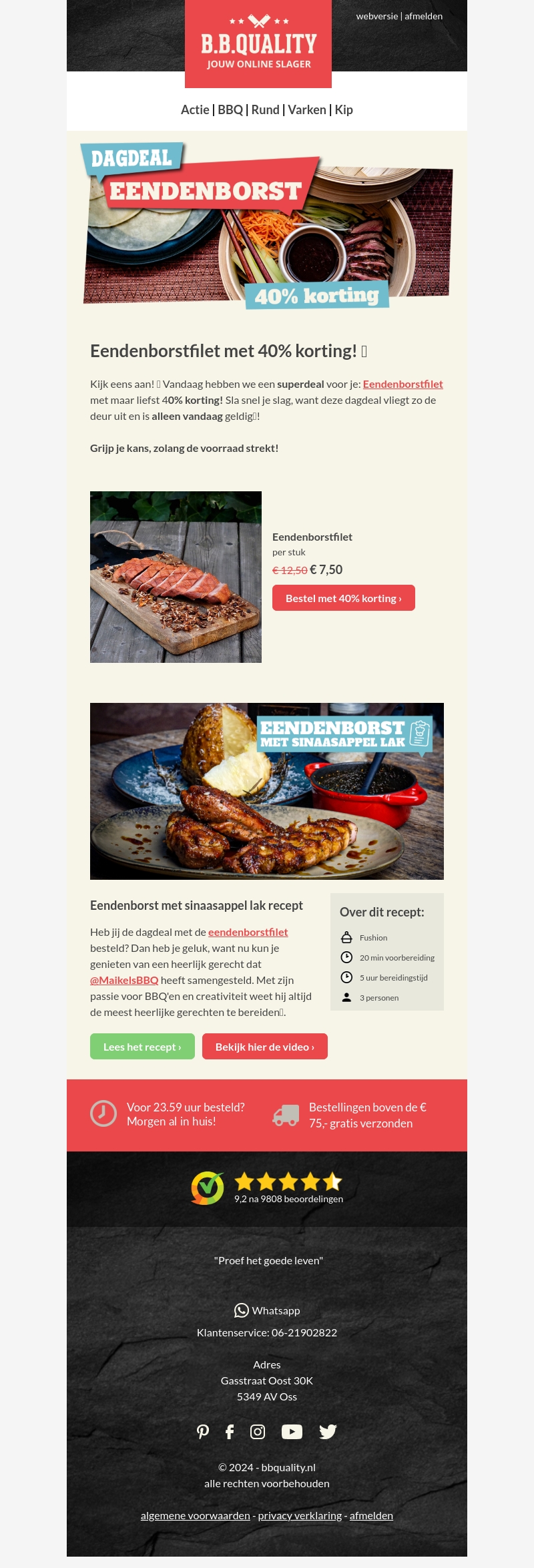Tap Bekijk hier de video button

264,1047
